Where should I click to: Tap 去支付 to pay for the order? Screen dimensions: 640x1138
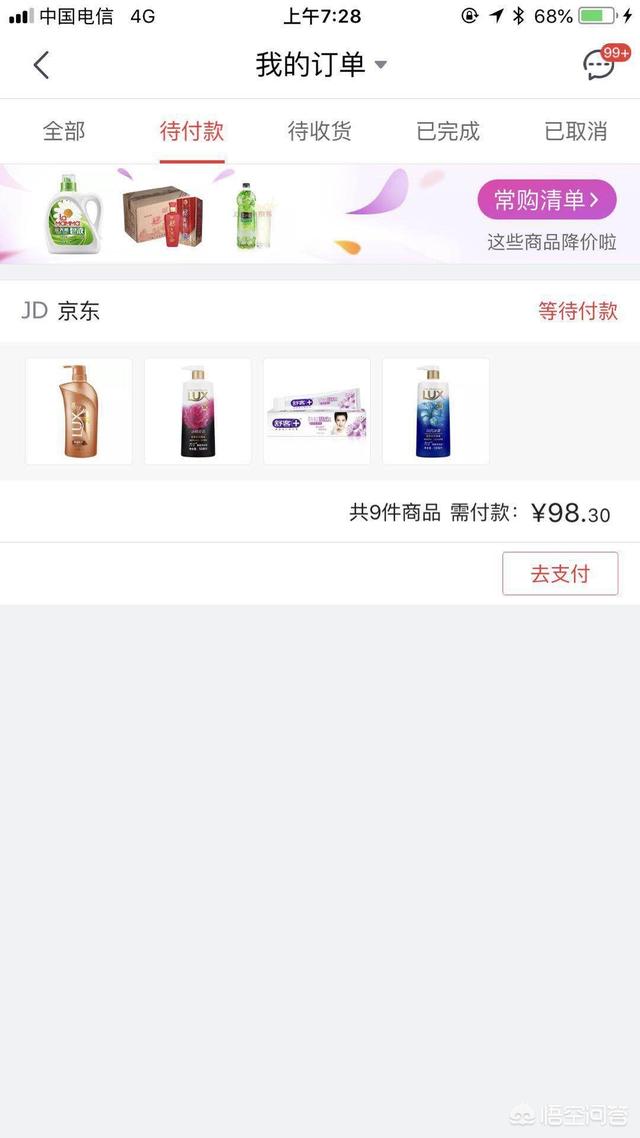pyautogui.click(x=560, y=574)
